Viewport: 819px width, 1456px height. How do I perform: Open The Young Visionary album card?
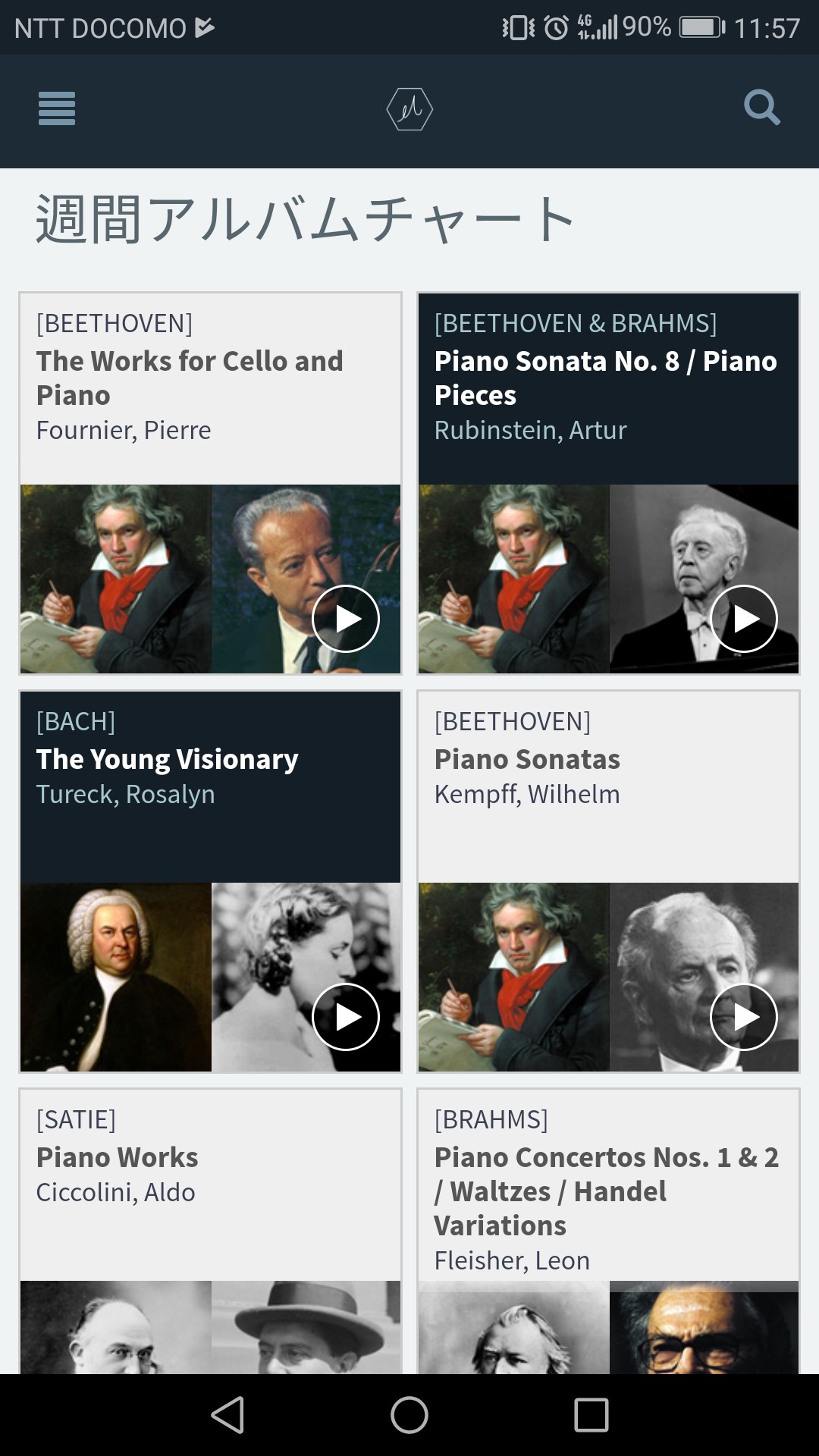(x=168, y=759)
